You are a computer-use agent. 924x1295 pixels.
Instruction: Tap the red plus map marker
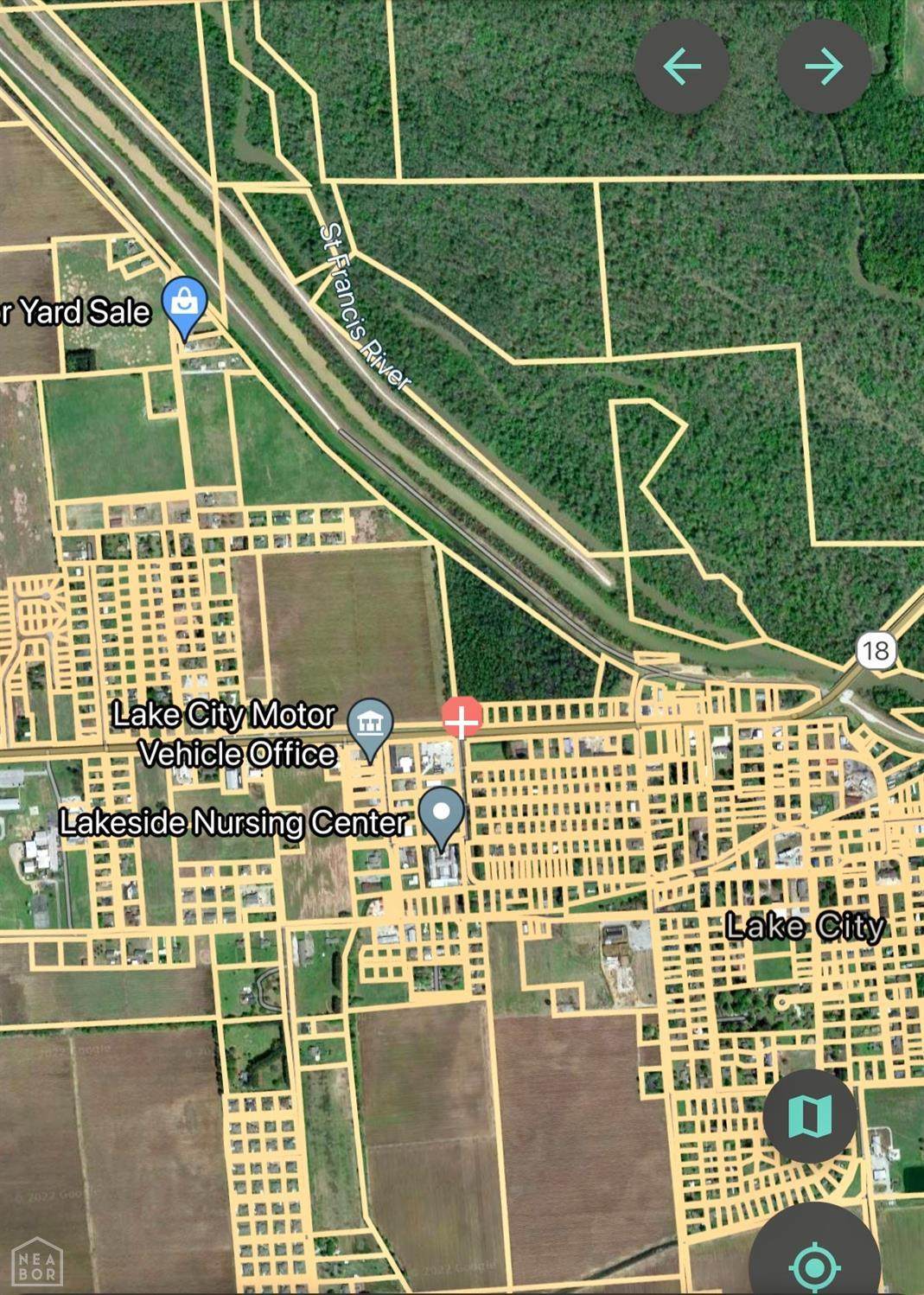(x=462, y=719)
